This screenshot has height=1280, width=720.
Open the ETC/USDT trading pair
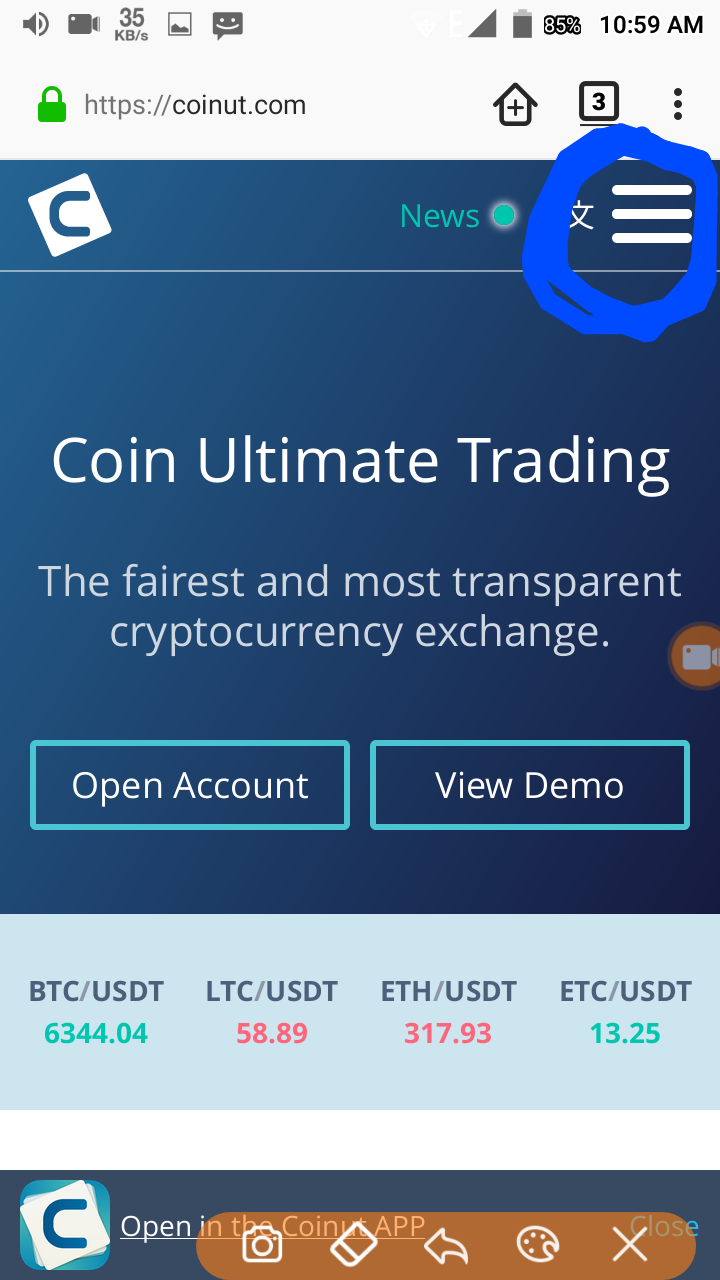click(625, 1011)
